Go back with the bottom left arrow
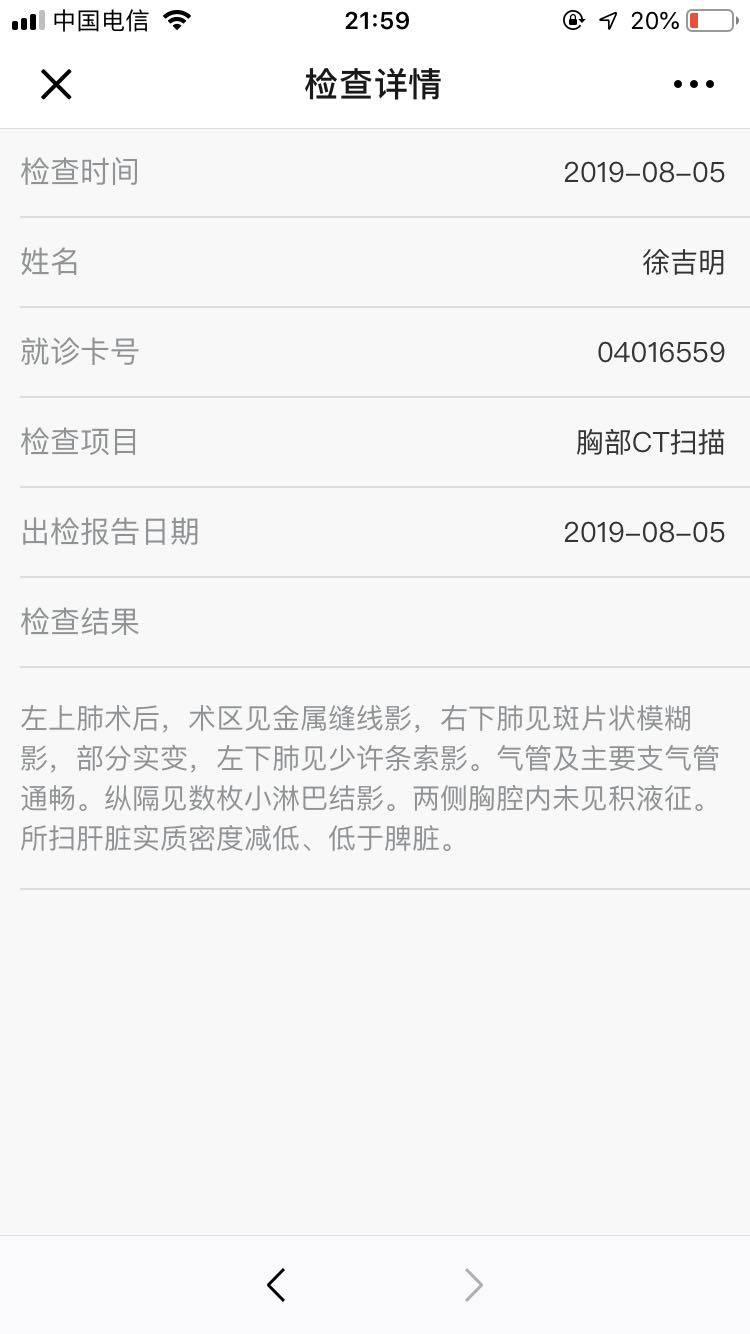 [x=277, y=1285]
